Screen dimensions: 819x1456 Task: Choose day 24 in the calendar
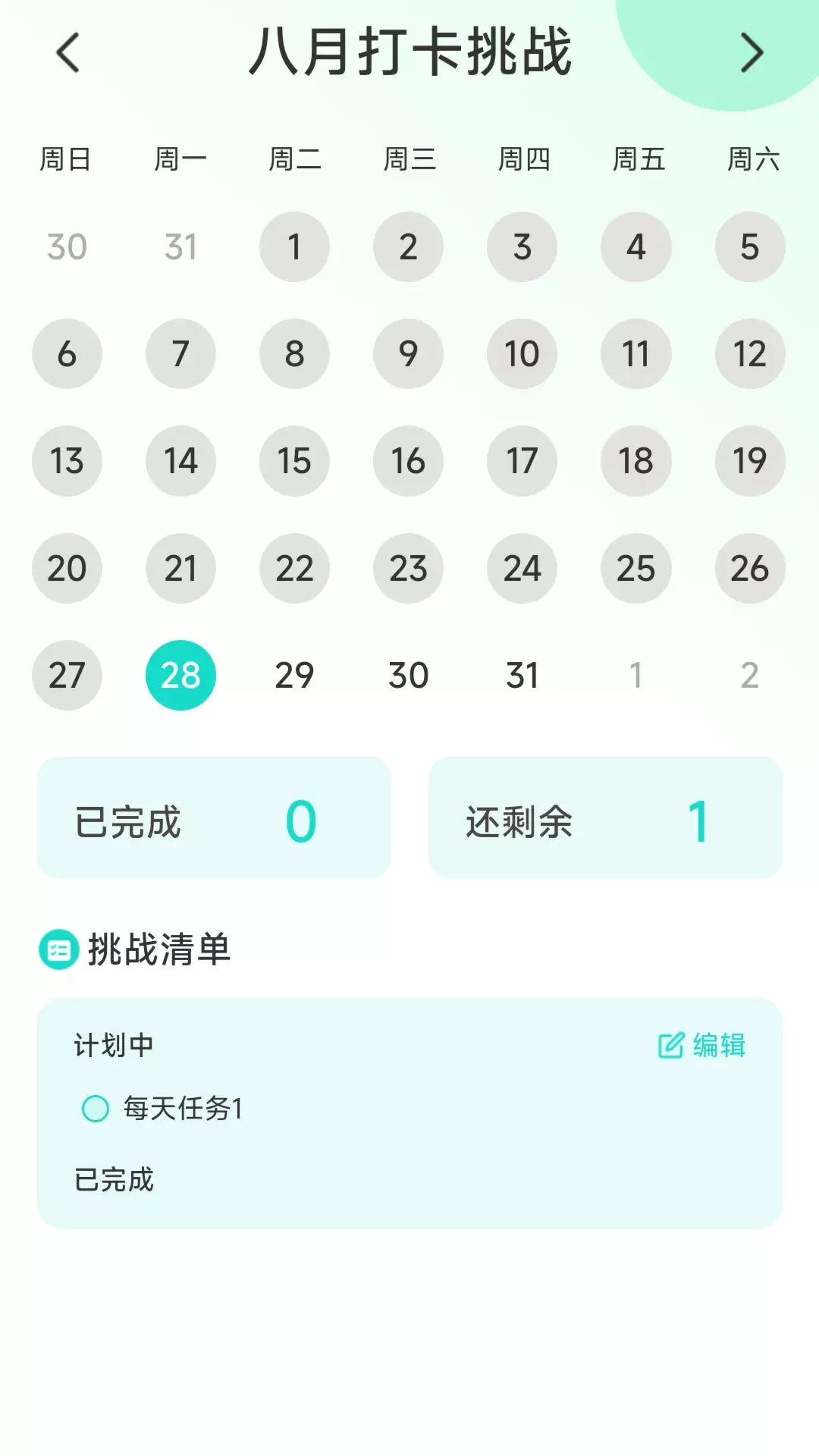pos(522,568)
